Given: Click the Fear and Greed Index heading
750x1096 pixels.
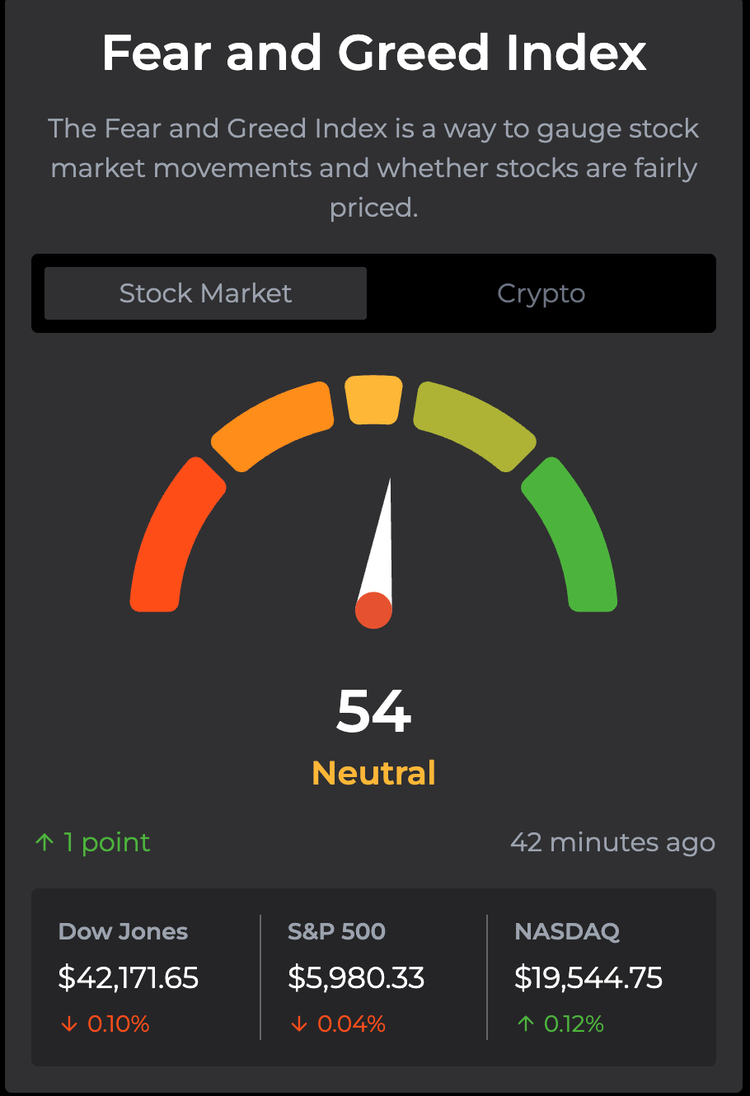Looking at the screenshot, I should point(374,54).
